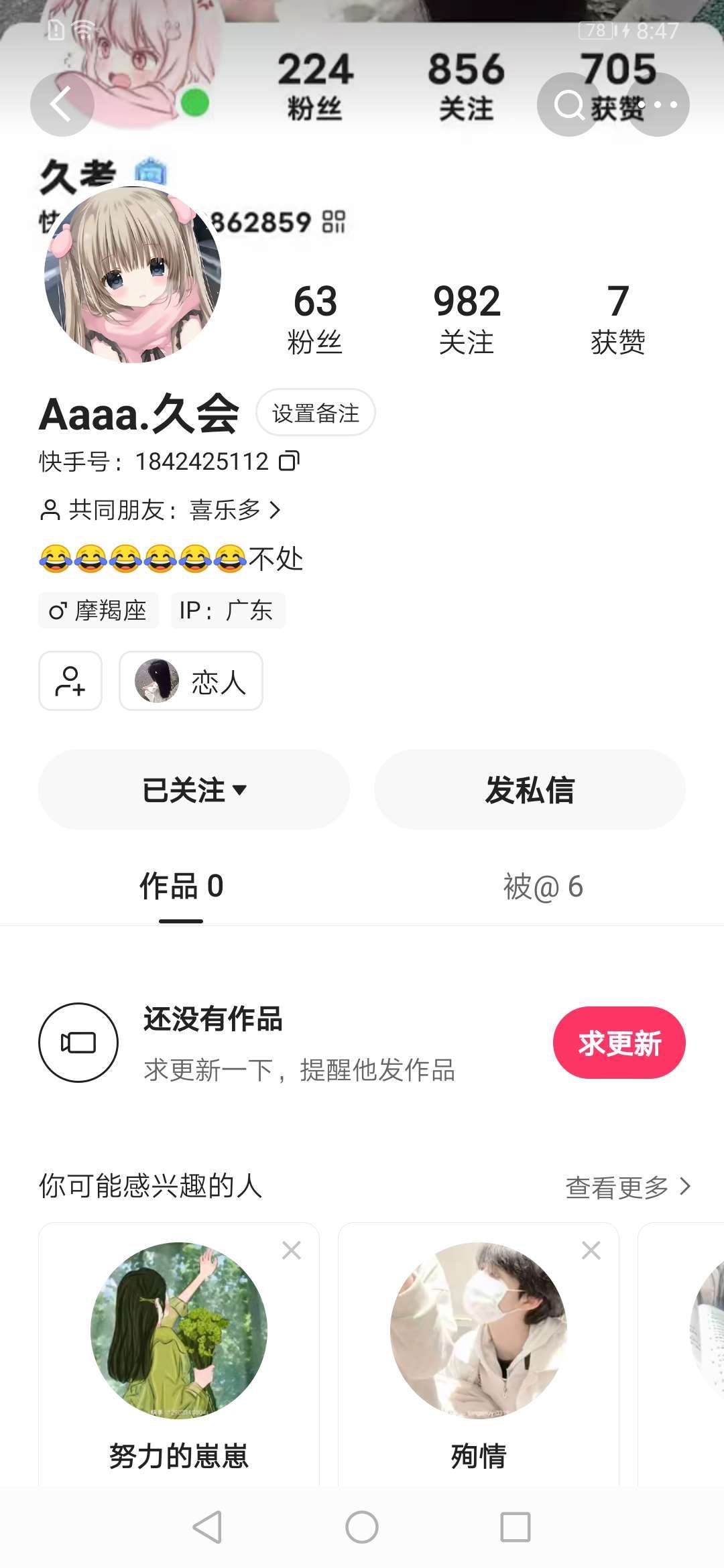Screen dimensions: 724x1568
Task: Copy the 快手号 1842425112
Action: (x=289, y=461)
